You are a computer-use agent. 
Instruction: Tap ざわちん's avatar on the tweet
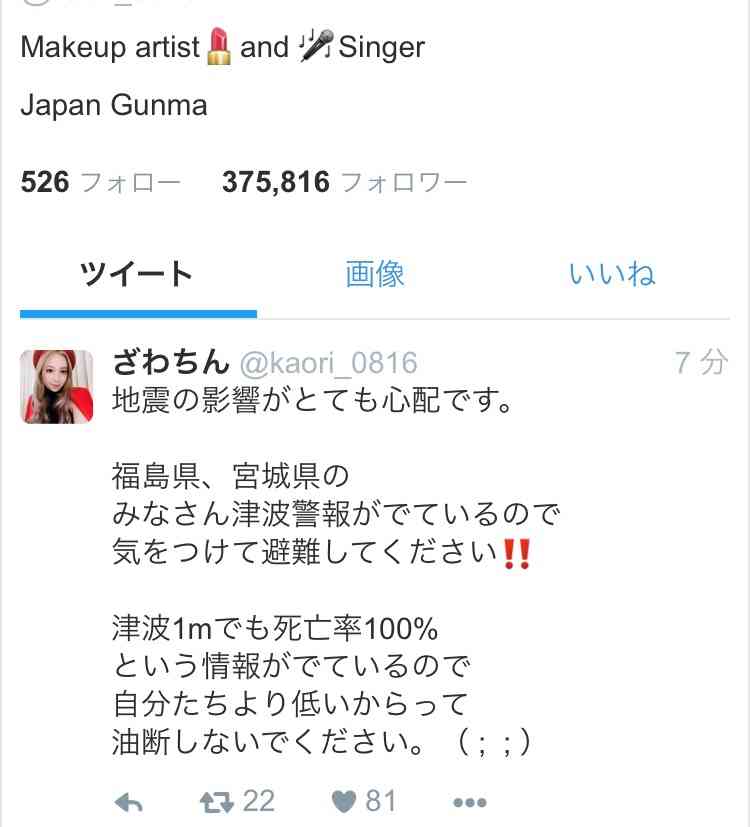click(x=57, y=387)
